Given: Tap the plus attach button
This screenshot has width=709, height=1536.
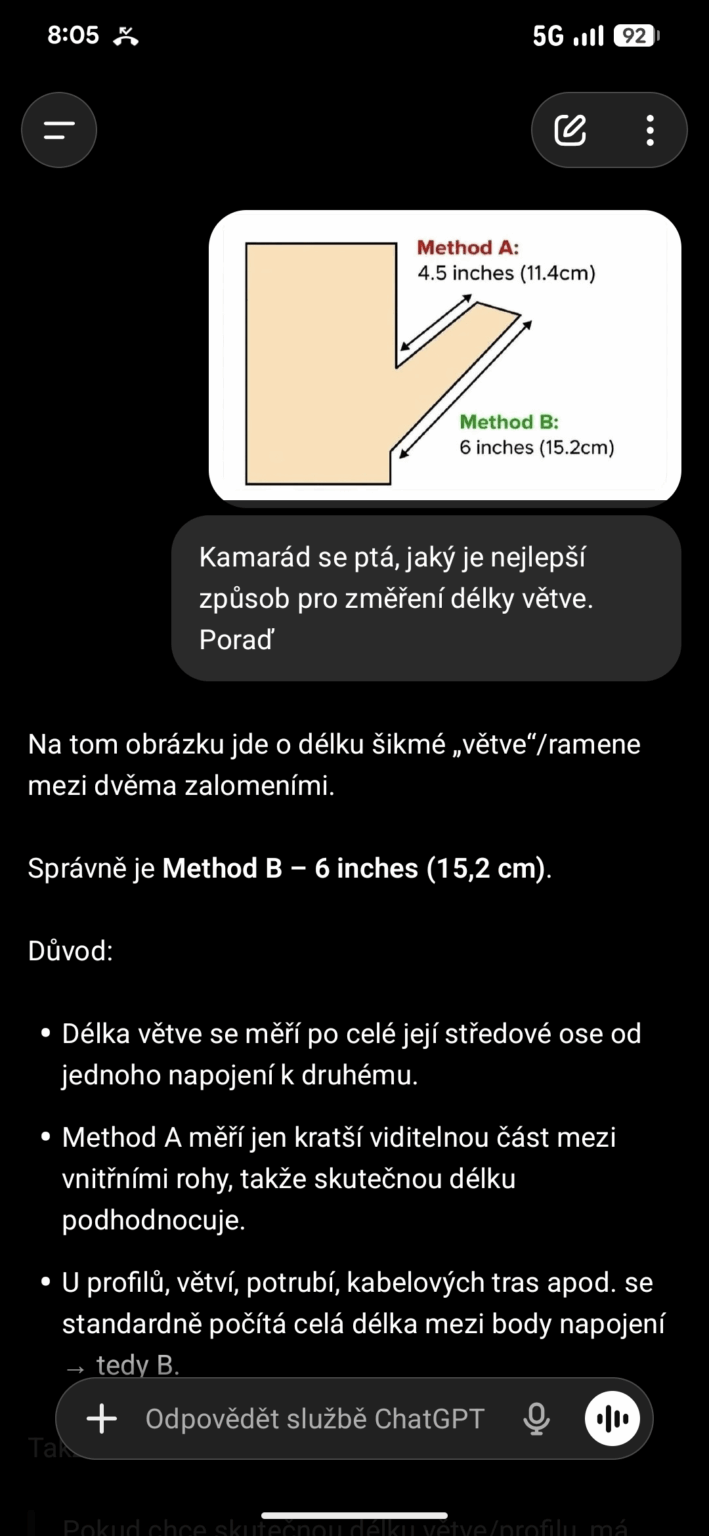Looking at the screenshot, I should [102, 1418].
